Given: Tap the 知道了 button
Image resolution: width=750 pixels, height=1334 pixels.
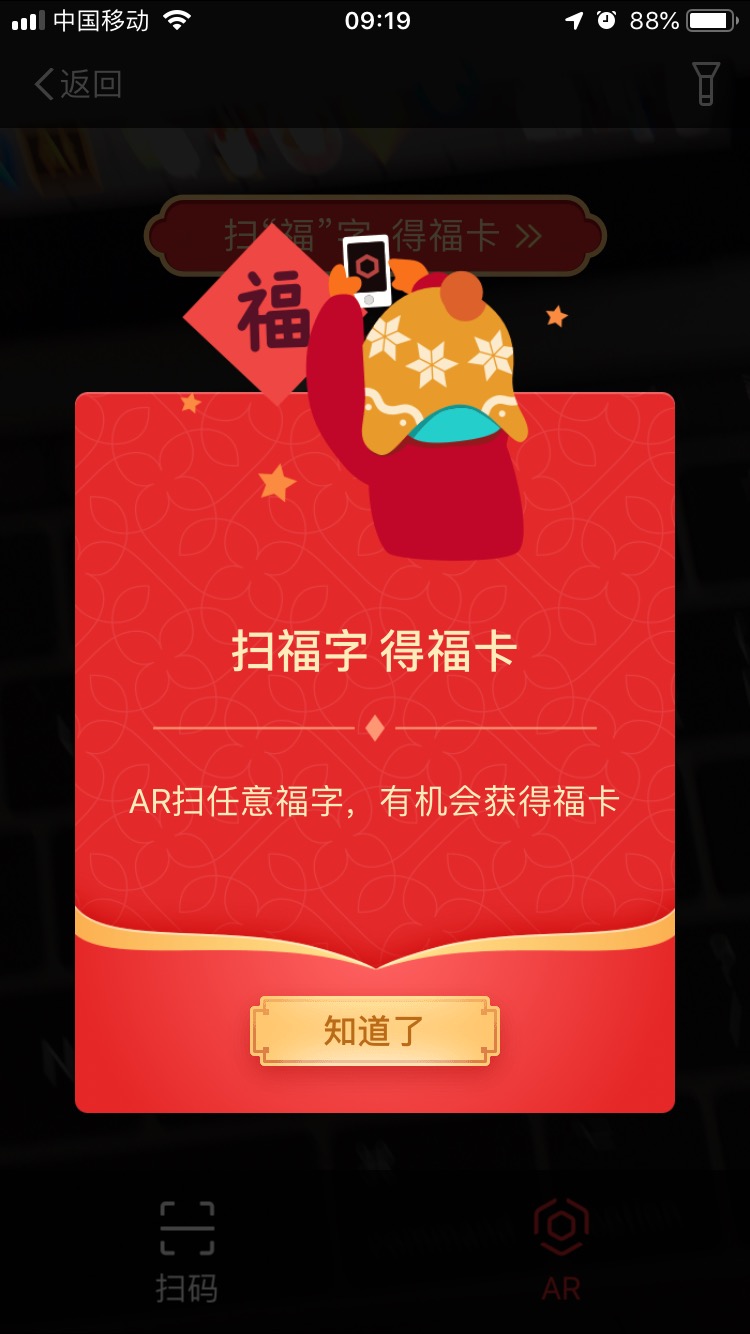Looking at the screenshot, I should [x=374, y=1031].
